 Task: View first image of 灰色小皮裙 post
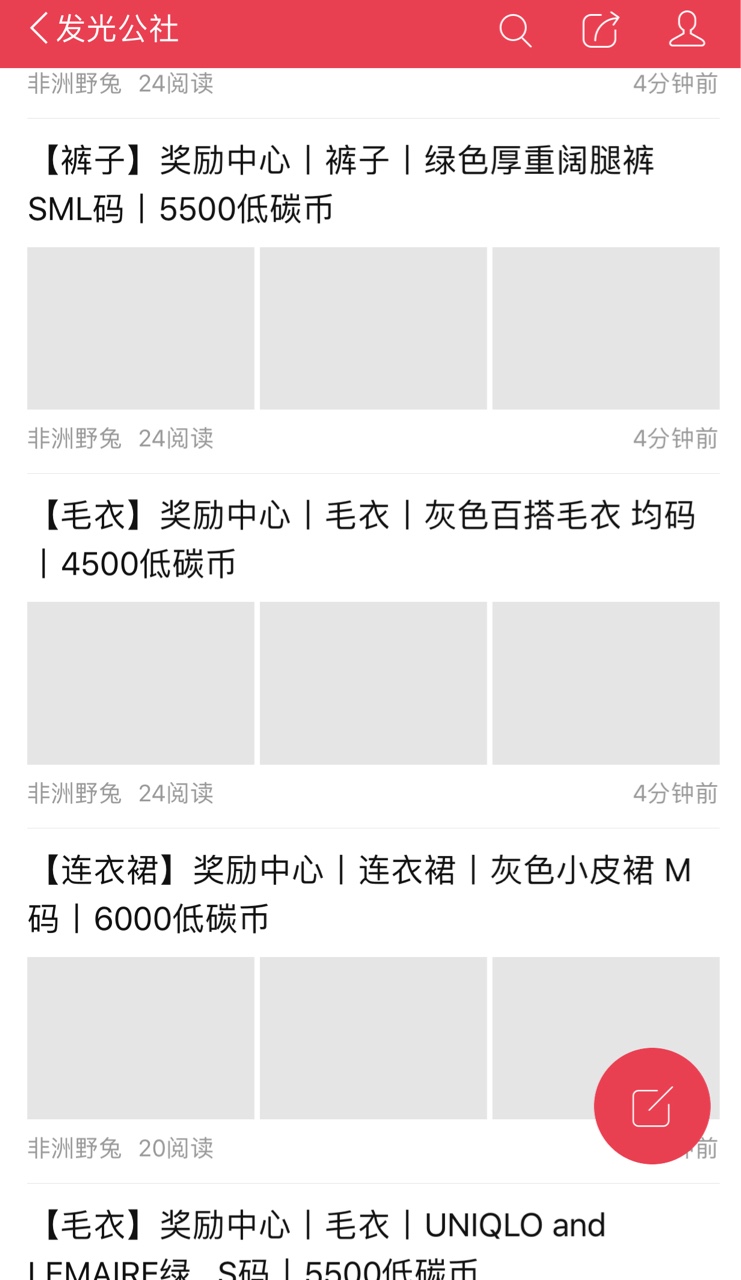[141, 1038]
